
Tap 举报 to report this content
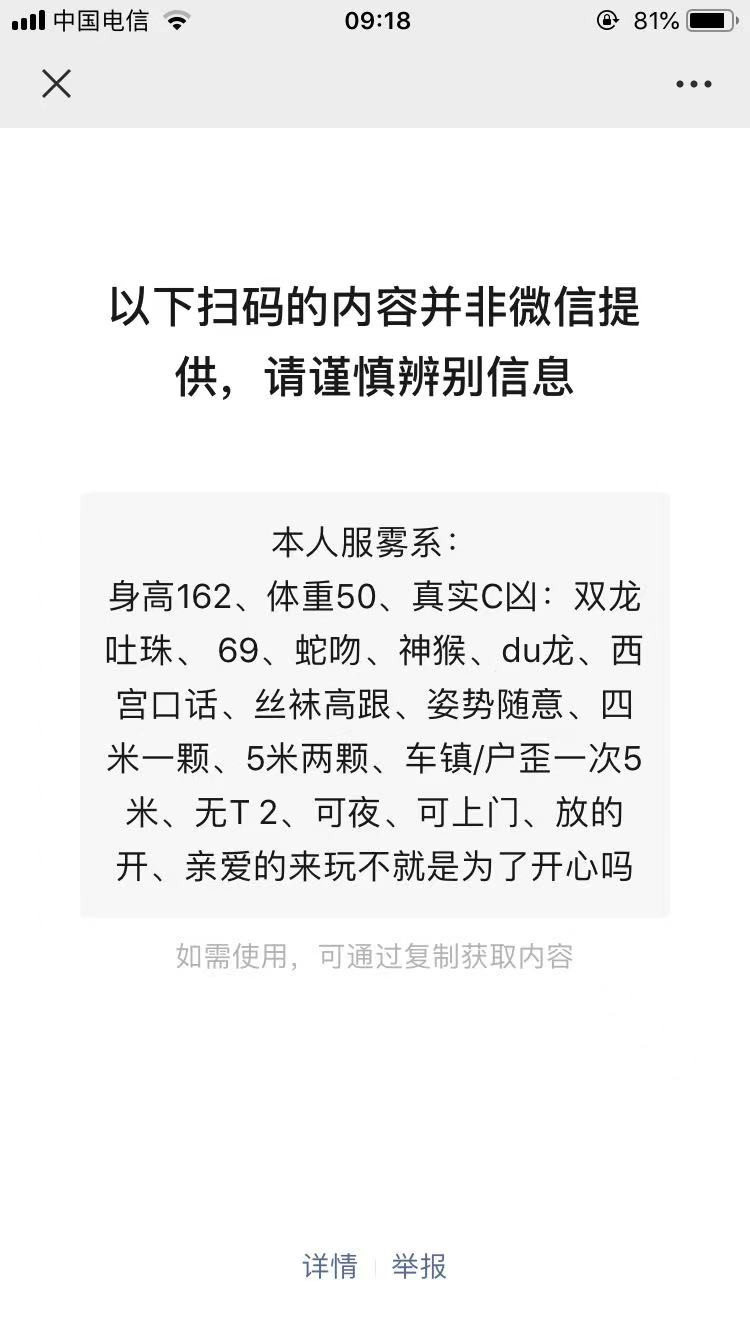coord(419,1266)
